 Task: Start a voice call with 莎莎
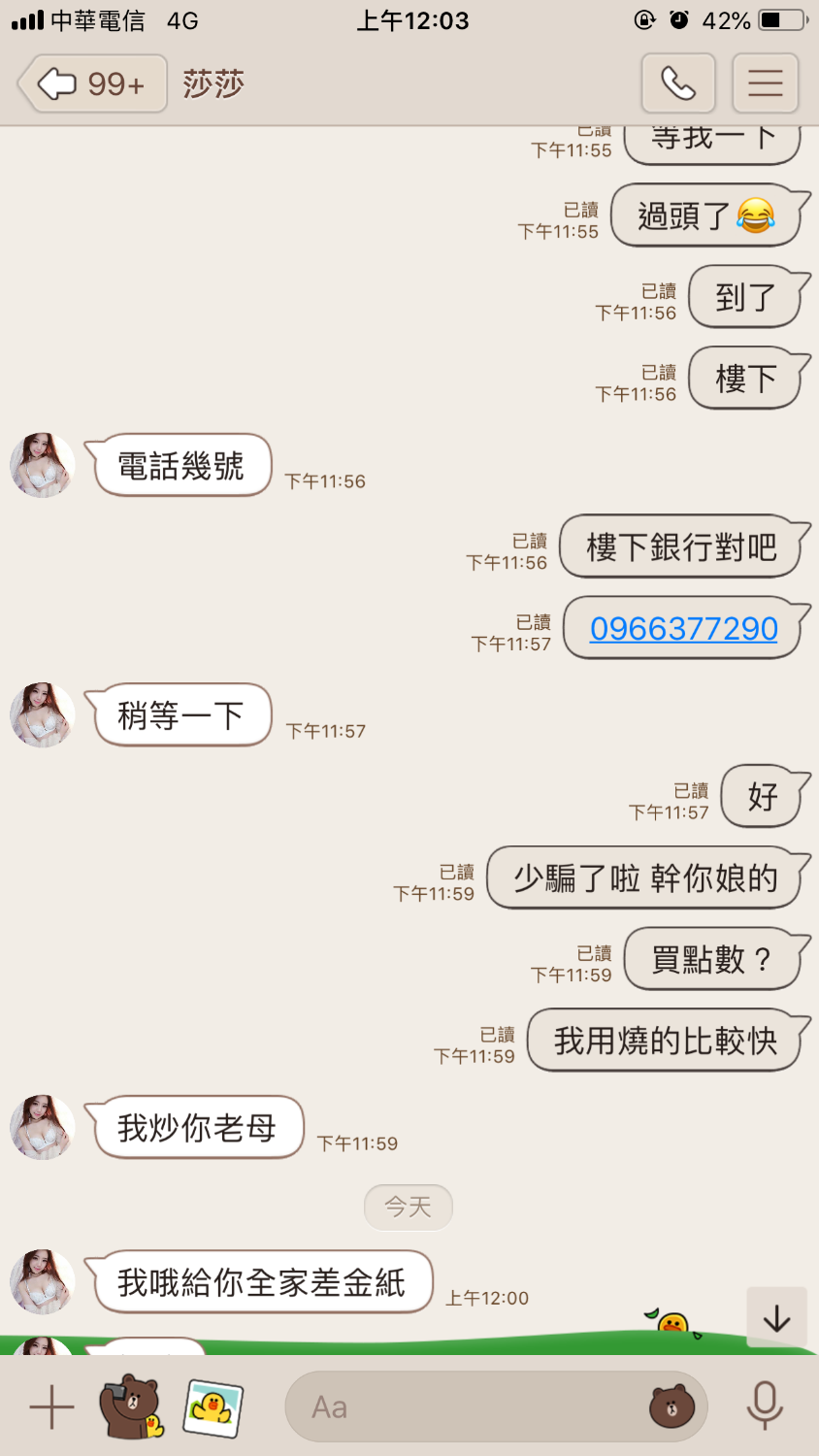(x=677, y=83)
